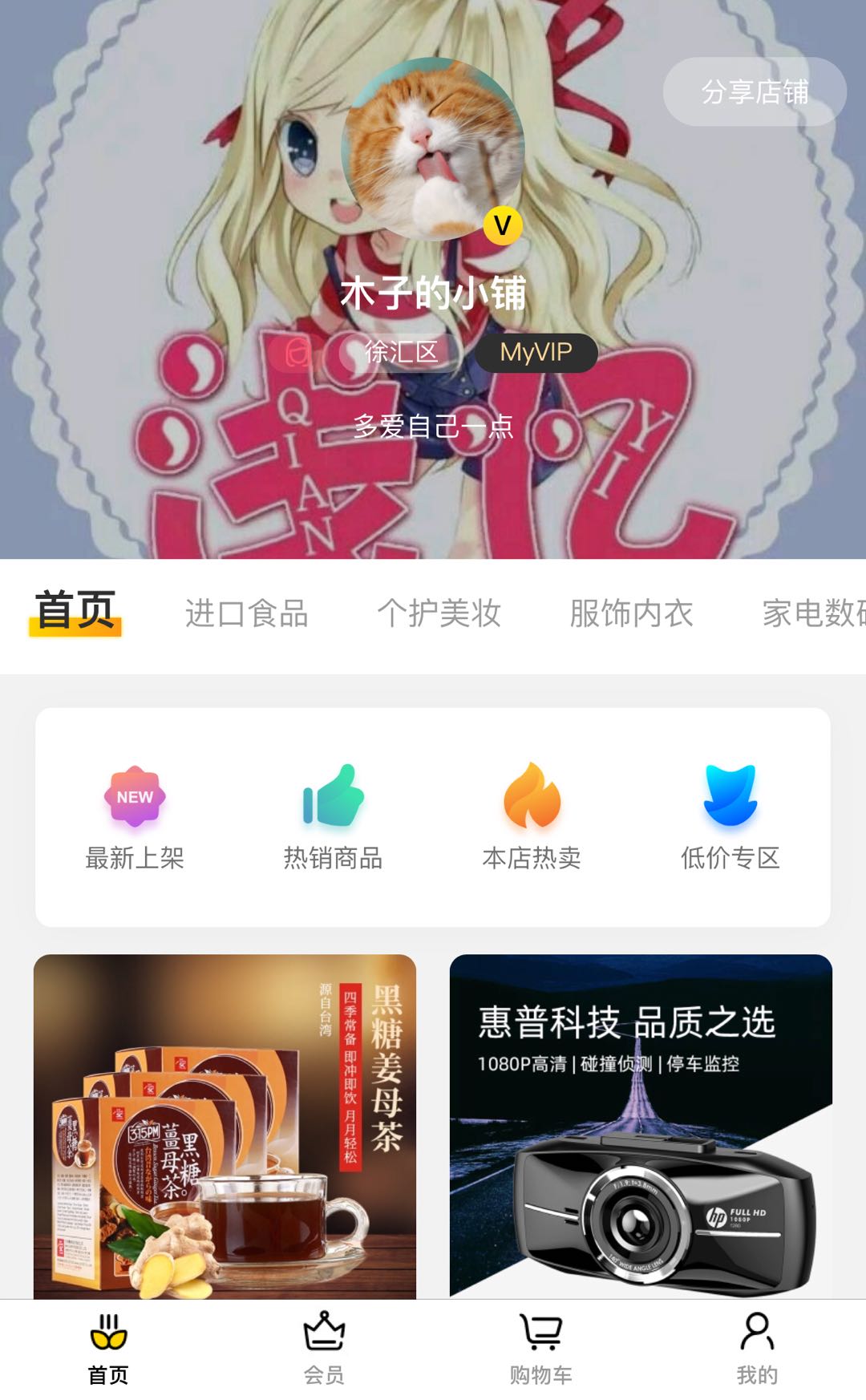Go to the 会员 tab
Image resolution: width=866 pixels, height=1400 pixels.
tap(324, 1349)
